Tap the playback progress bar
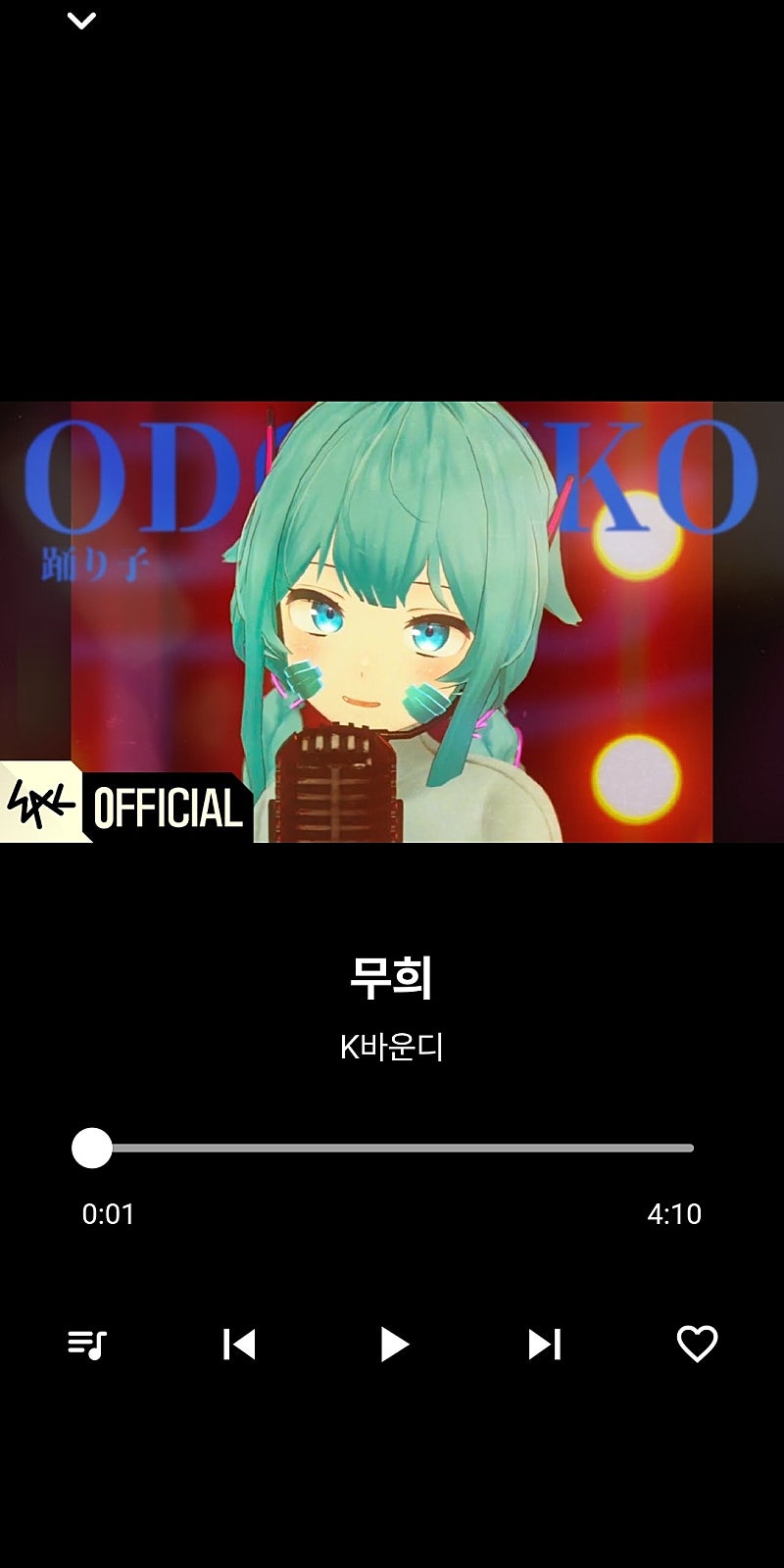The width and height of the screenshot is (784, 1568). pos(392,1148)
